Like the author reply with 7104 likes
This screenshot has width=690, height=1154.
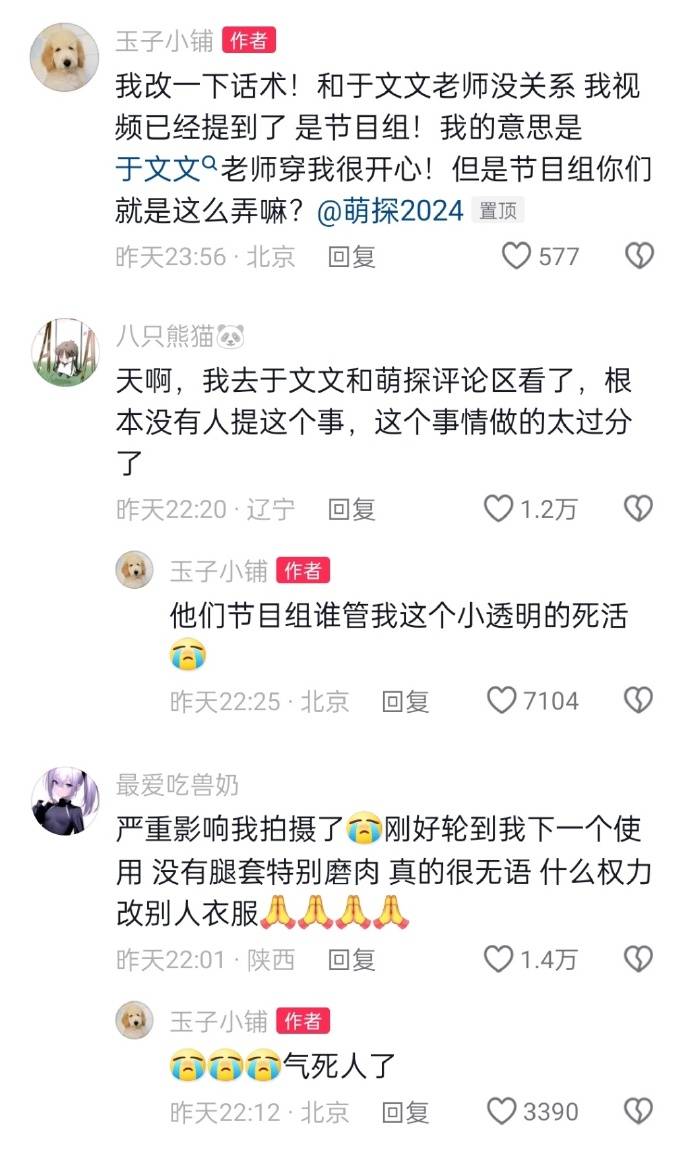(x=502, y=700)
